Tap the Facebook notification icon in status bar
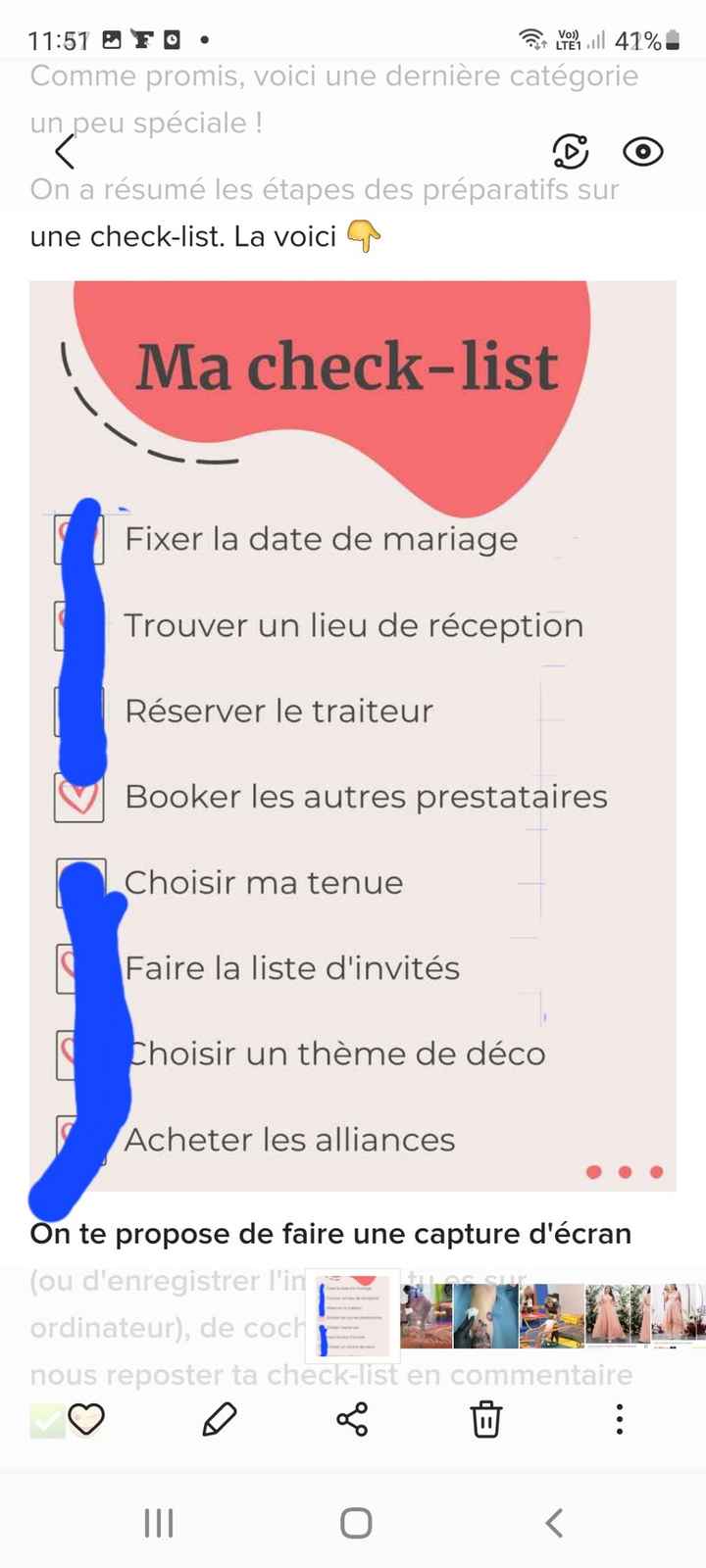The width and height of the screenshot is (706, 1568). (141, 39)
